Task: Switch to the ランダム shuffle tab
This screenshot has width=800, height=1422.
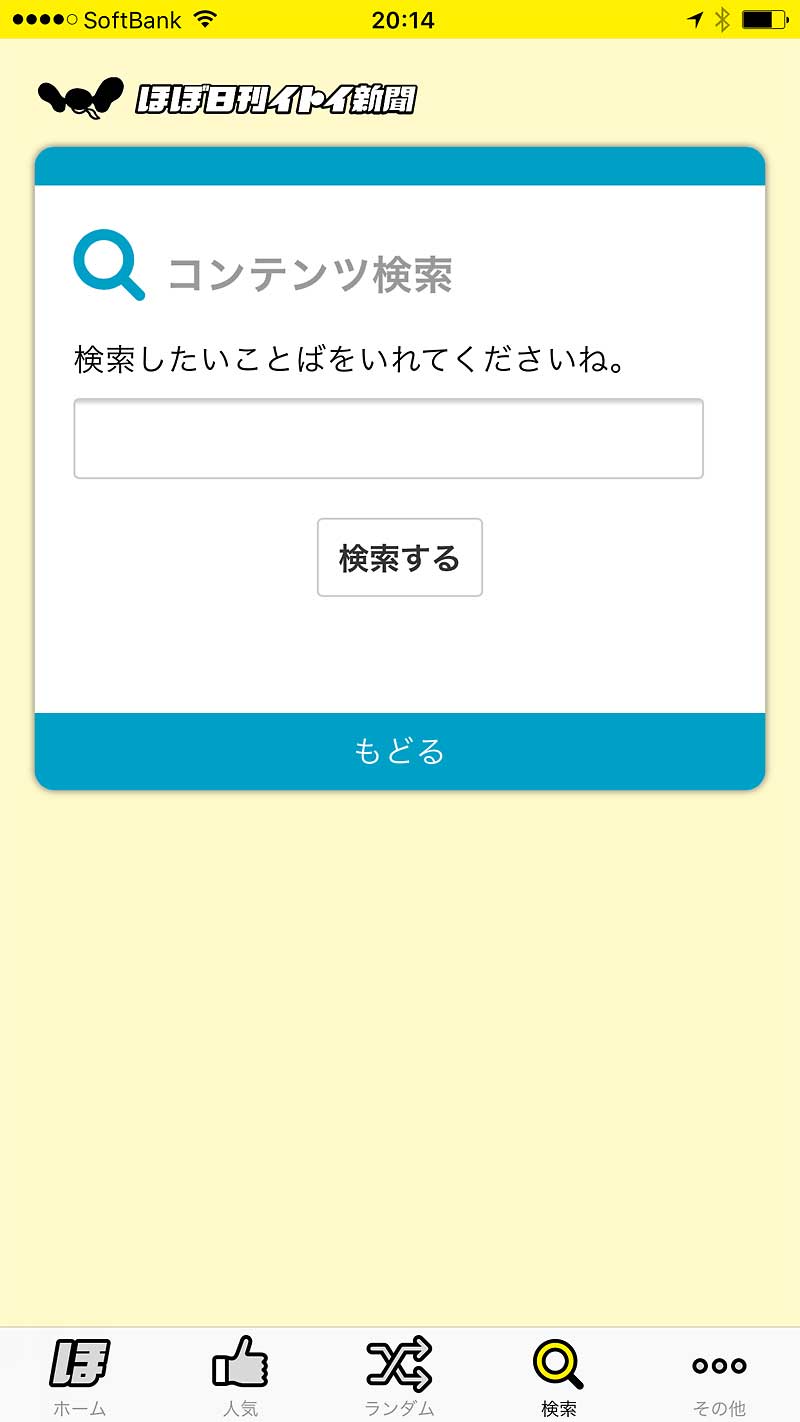Action: (399, 1376)
